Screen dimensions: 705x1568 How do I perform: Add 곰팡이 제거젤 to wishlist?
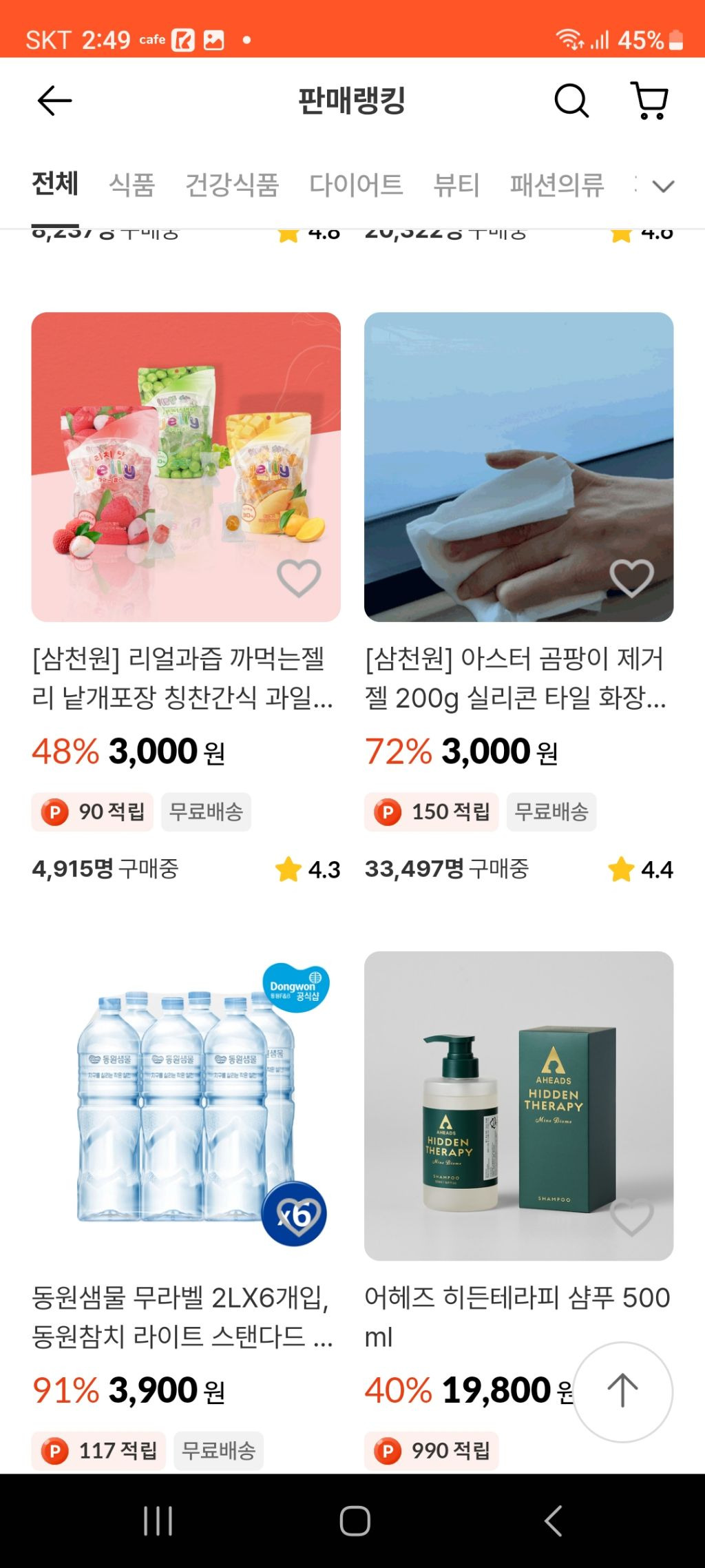(x=631, y=577)
